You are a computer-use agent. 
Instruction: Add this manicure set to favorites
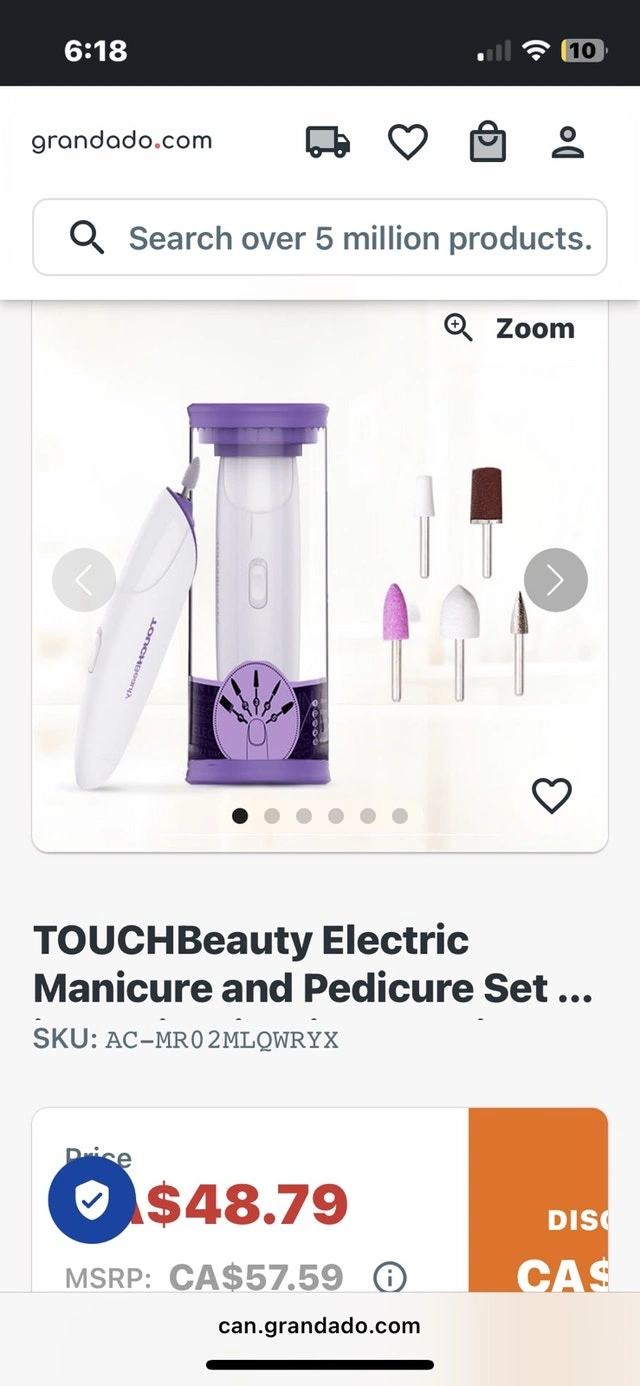551,796
